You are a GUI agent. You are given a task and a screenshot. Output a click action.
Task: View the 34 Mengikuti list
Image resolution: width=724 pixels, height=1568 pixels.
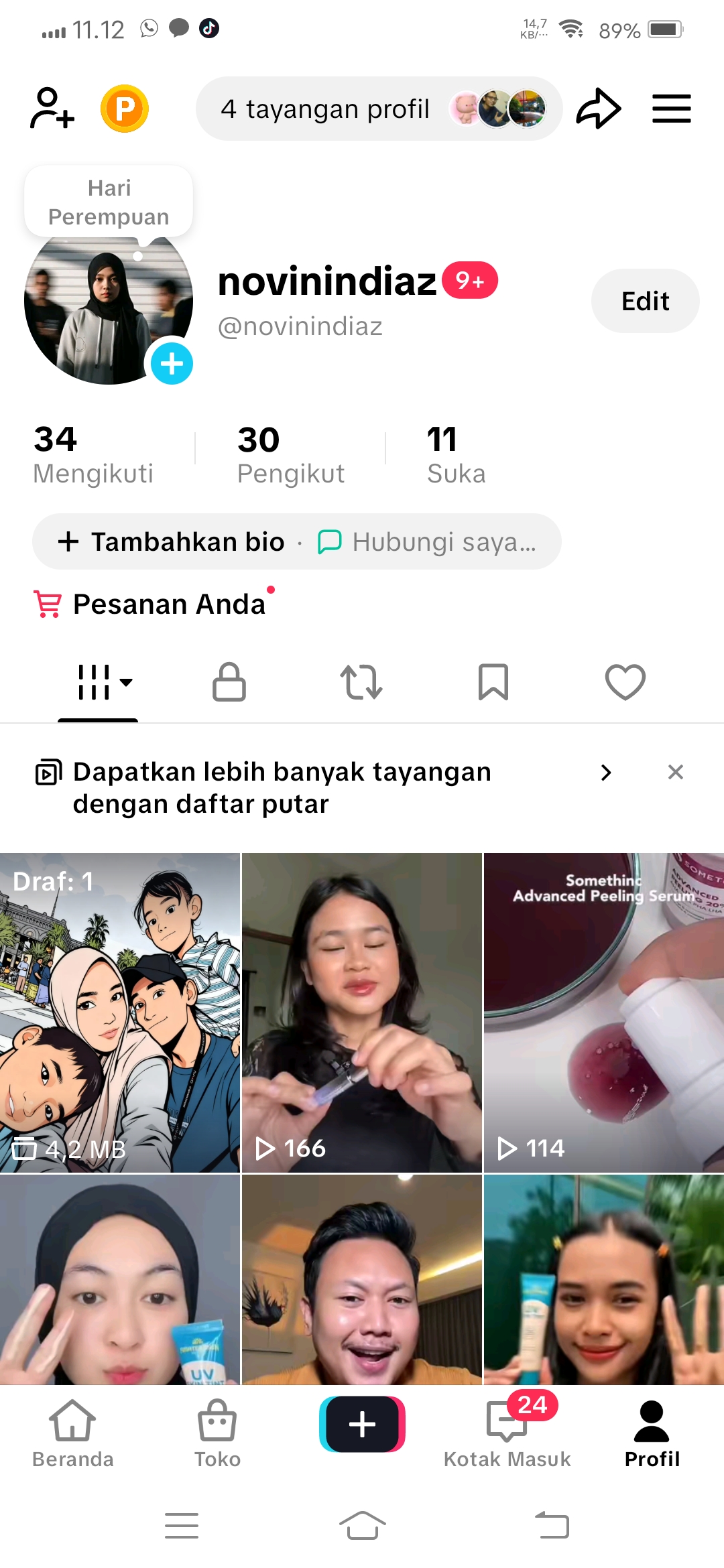pyautogui.click(x=93, y=455)
